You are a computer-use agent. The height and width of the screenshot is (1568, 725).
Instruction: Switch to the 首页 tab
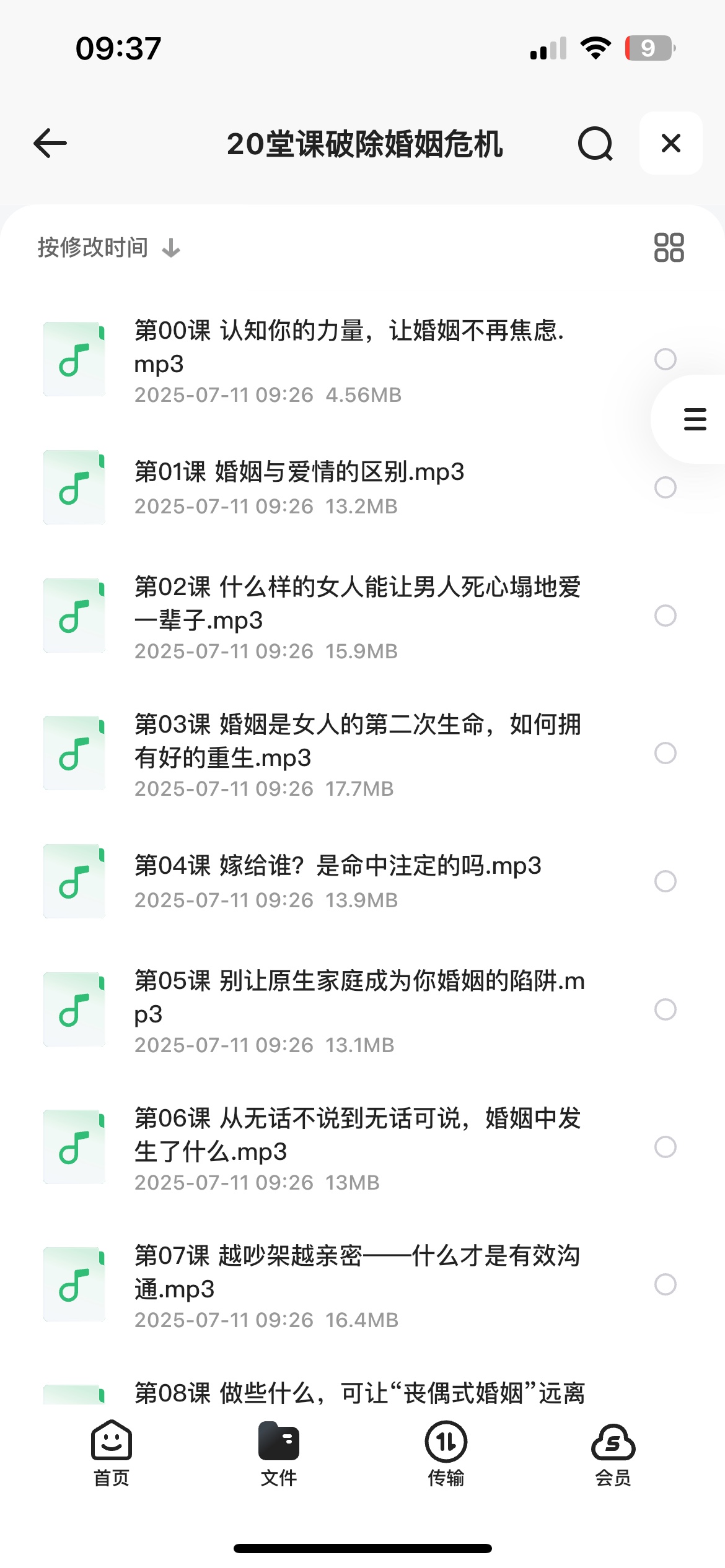[x=112, y=1453]
